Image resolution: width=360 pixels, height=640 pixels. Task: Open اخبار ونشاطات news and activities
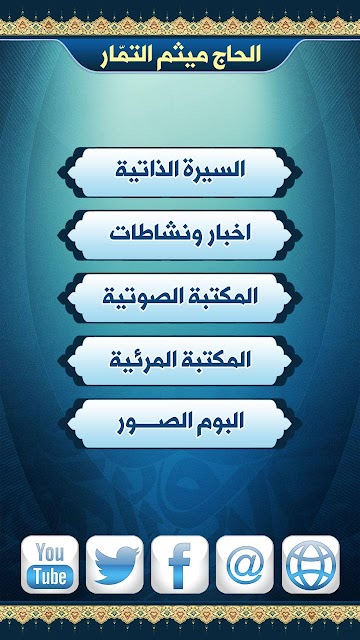click(180, 235)
